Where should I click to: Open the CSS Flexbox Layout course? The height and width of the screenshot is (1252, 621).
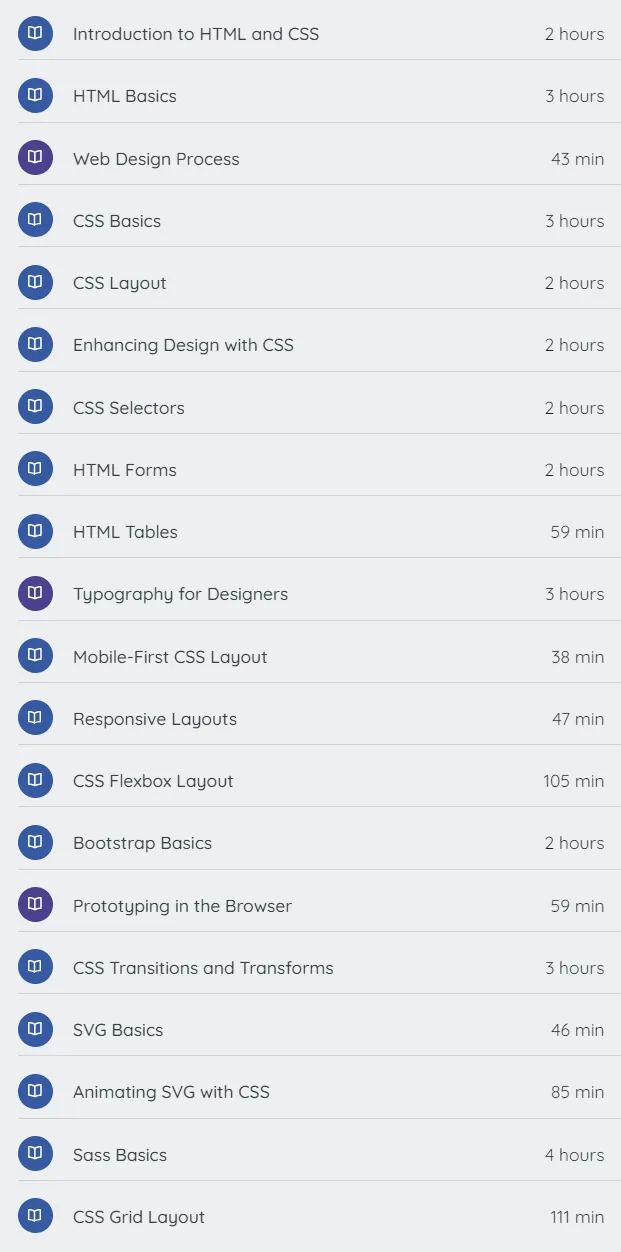310,781
